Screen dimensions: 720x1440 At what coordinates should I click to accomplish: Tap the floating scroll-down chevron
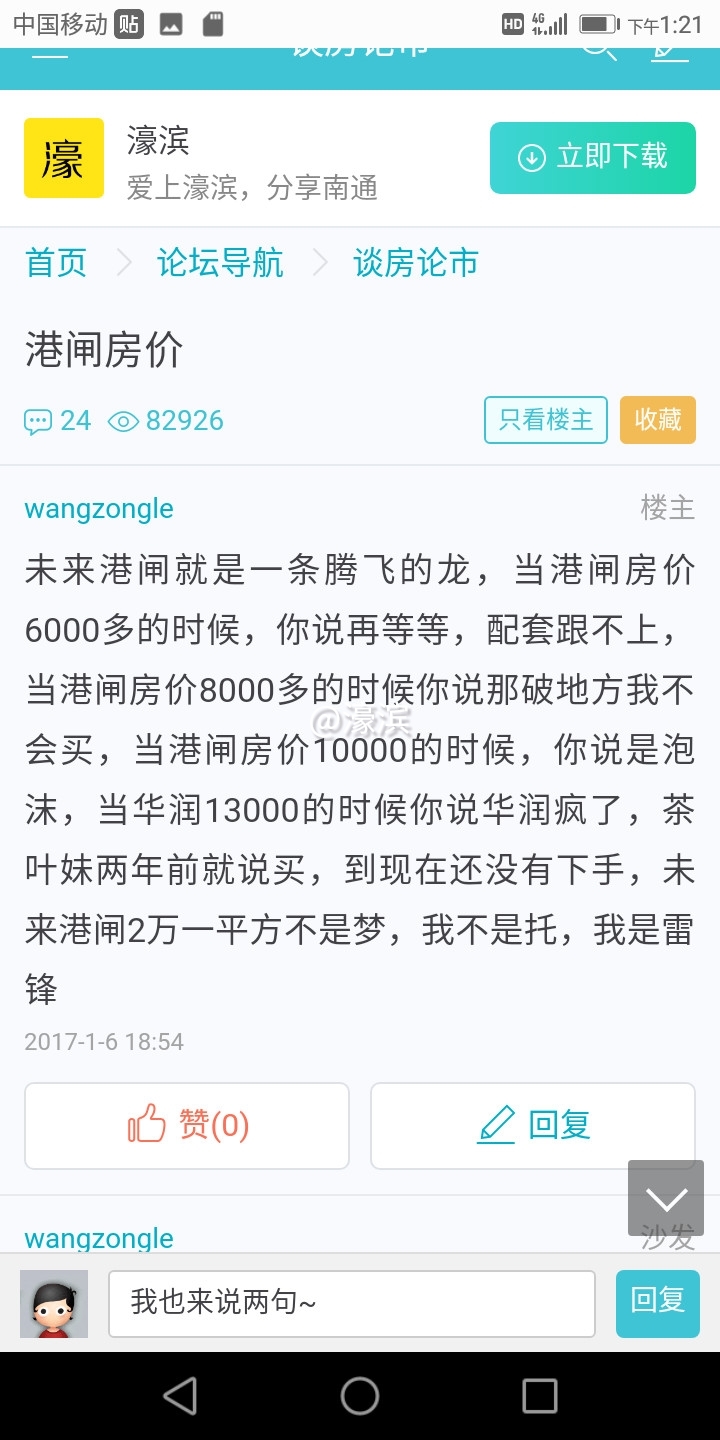click(x=665, y=1197)
